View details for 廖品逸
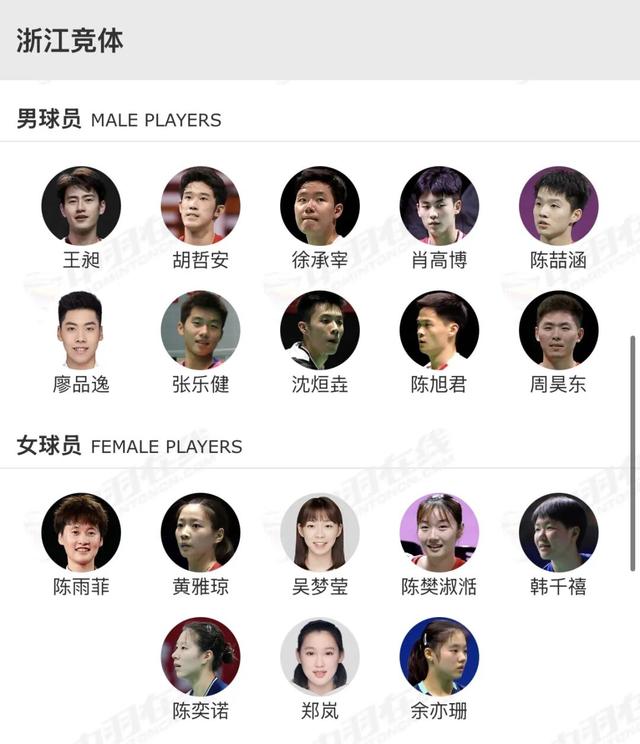The height and width of the screenshot is (744, 640). pyautogui.click(x=81, y=330)
